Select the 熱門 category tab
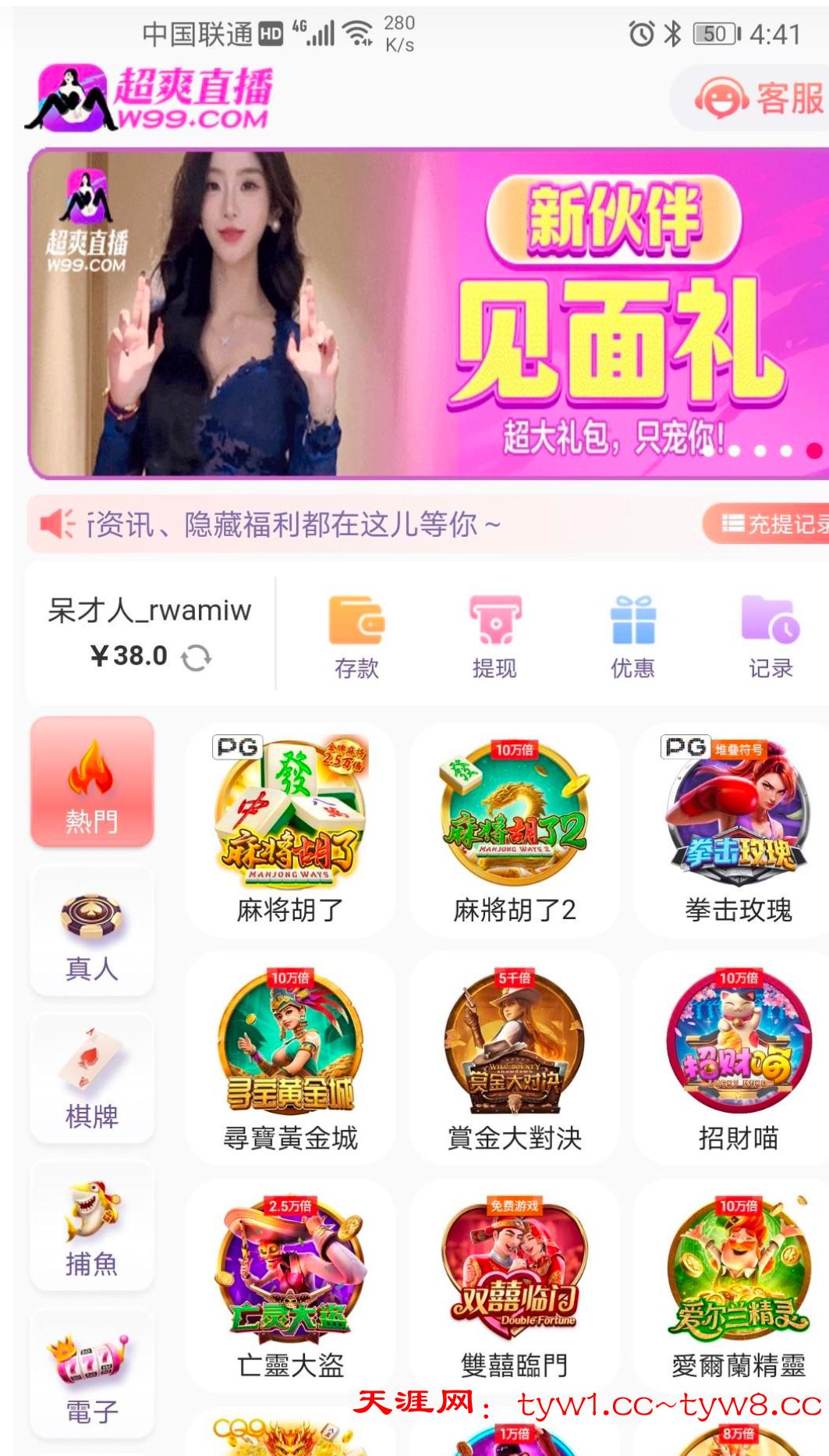Screen dimensions: 829x1456 point(92,782)
